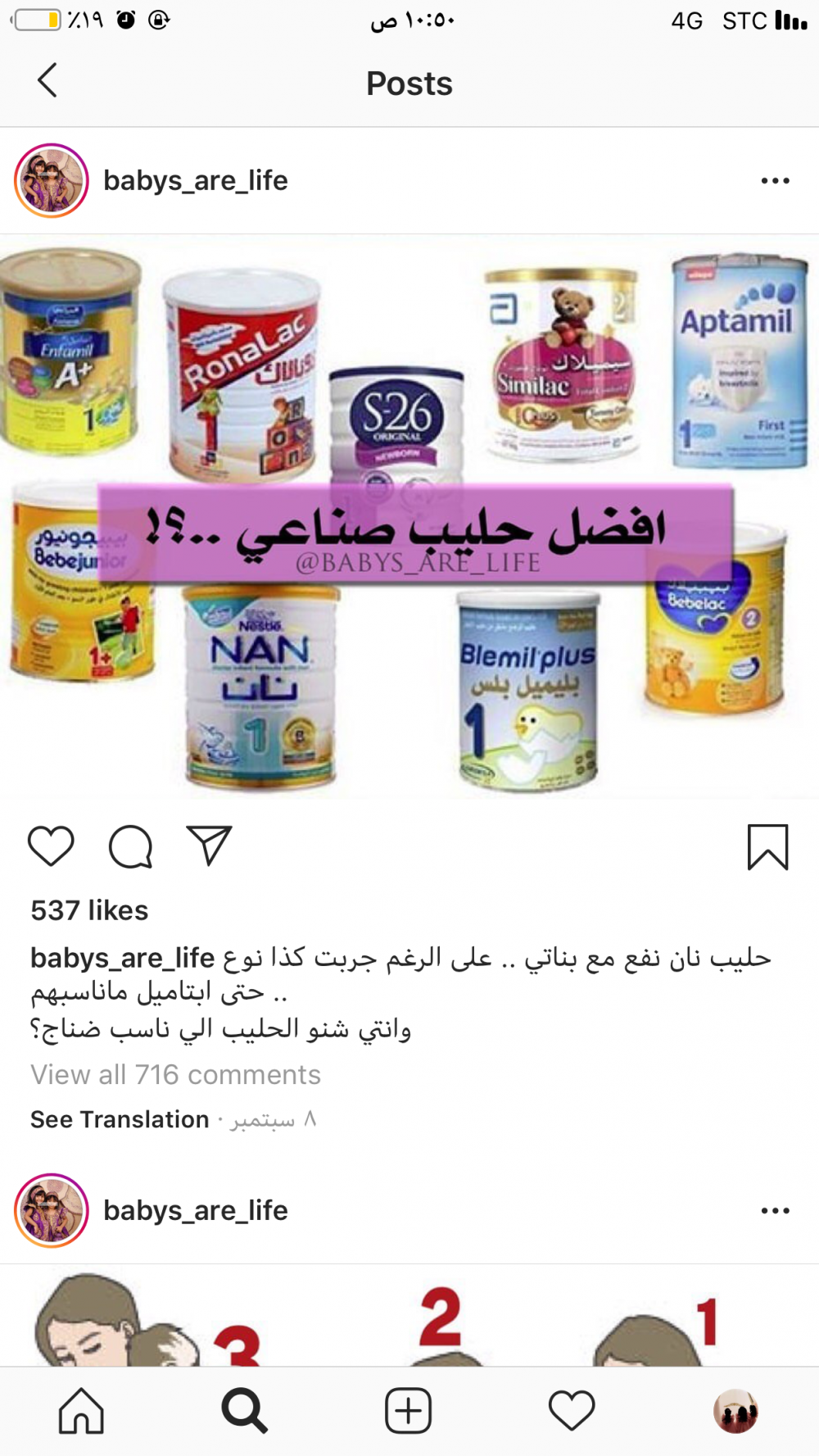Viewport: 819px width, 1456px height.
Task: Go to my profile tab
Action: [x=735, y=1411]
